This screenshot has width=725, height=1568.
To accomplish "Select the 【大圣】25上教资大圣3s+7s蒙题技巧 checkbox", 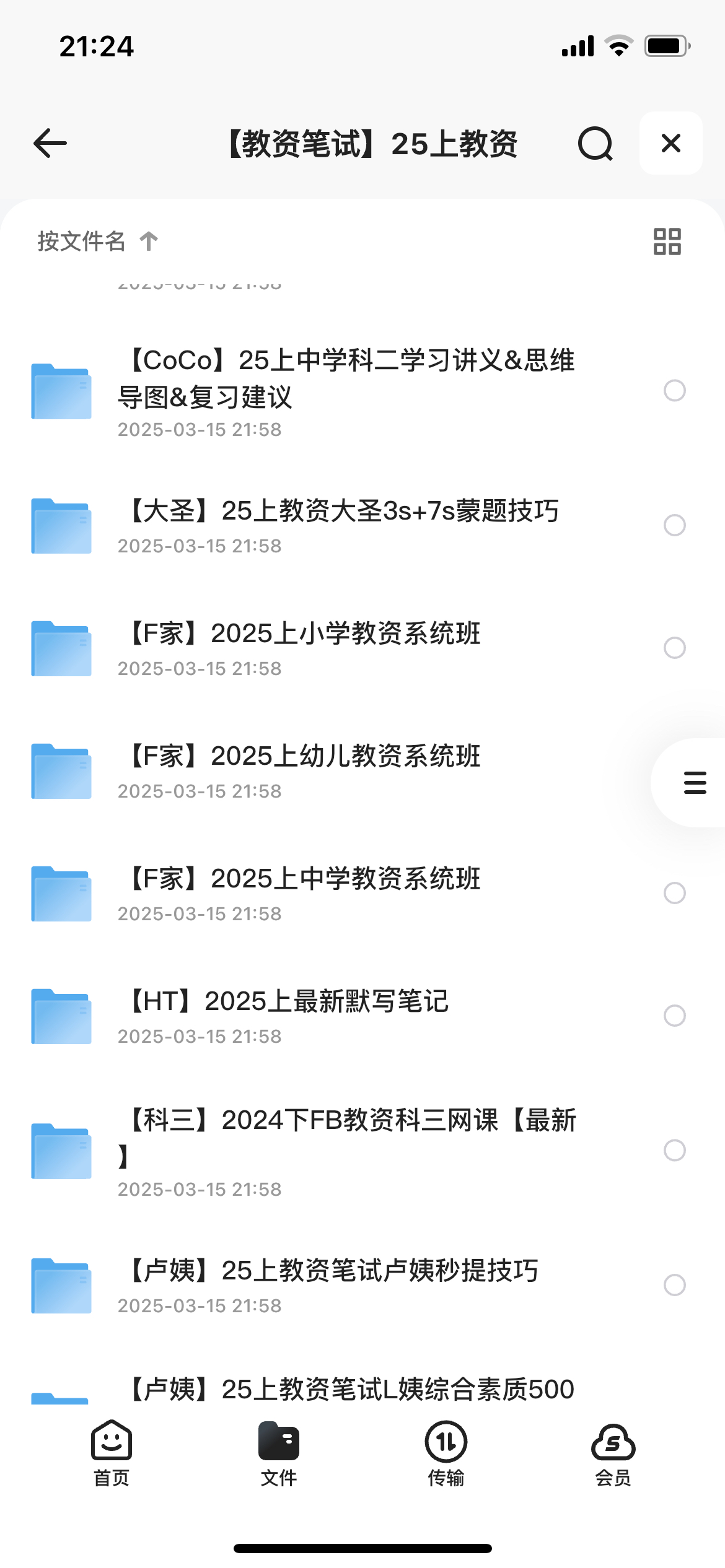I will pos(674,525).
